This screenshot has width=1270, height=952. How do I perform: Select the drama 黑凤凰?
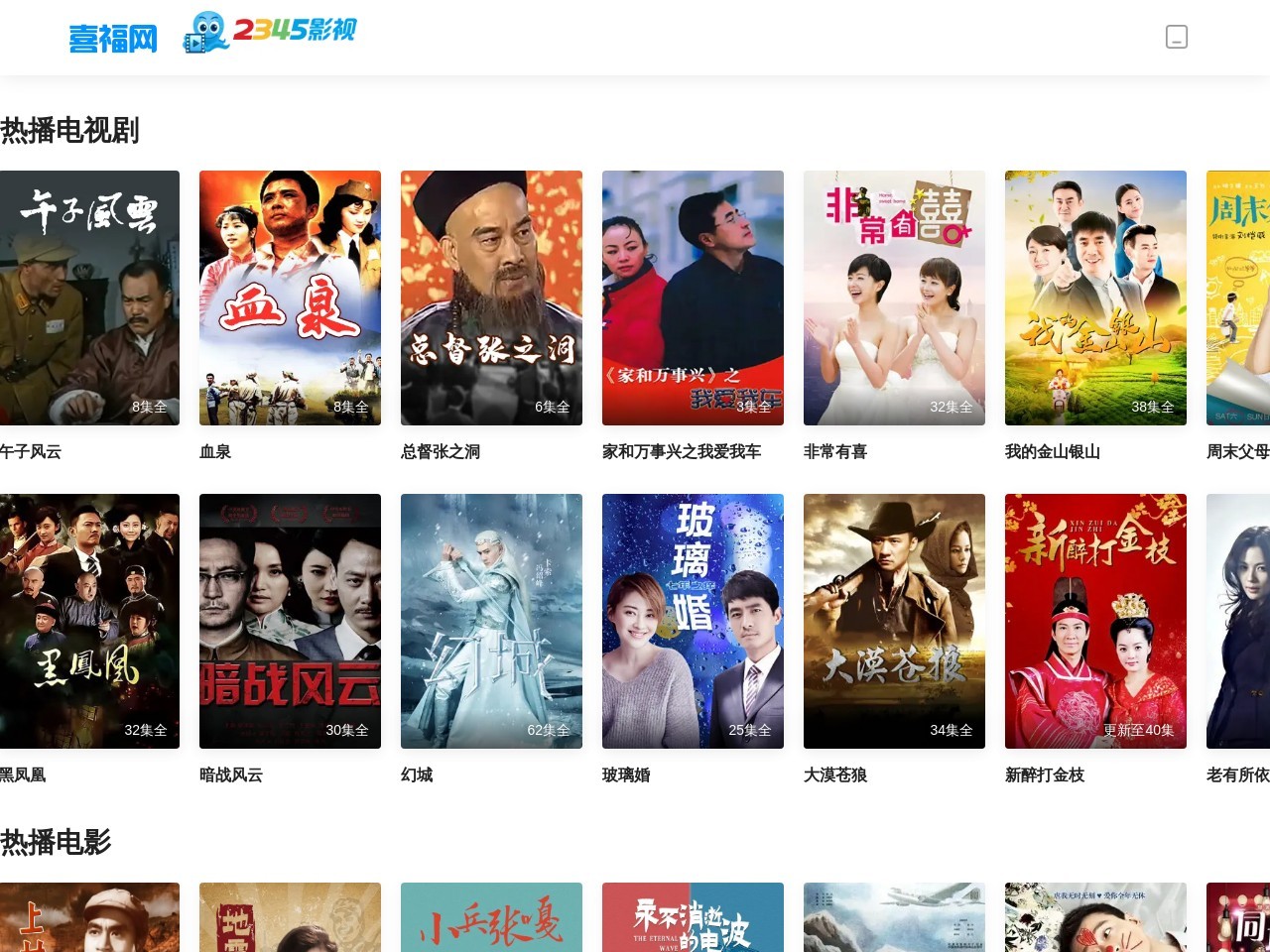coord(89,621)
